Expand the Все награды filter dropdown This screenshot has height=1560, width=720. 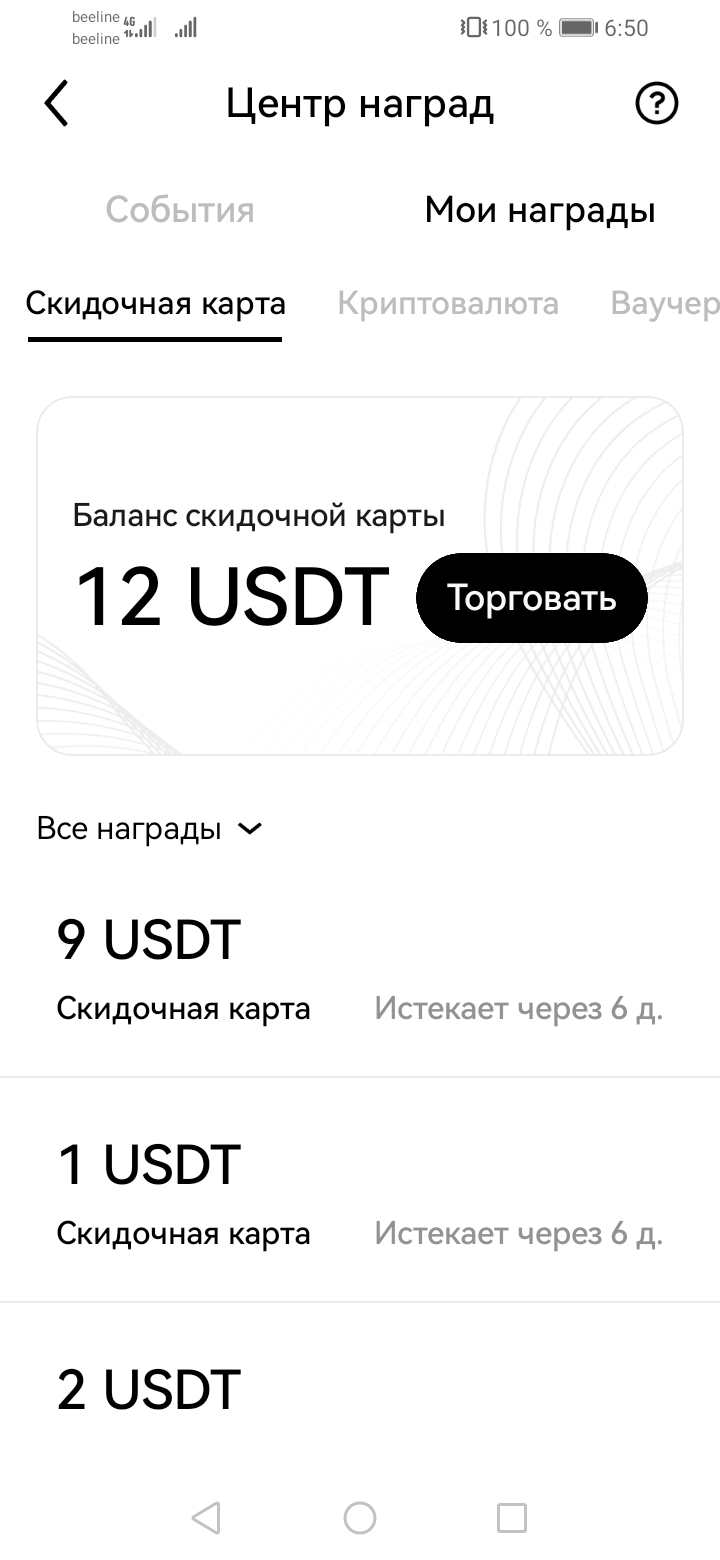tap(150, 829)
